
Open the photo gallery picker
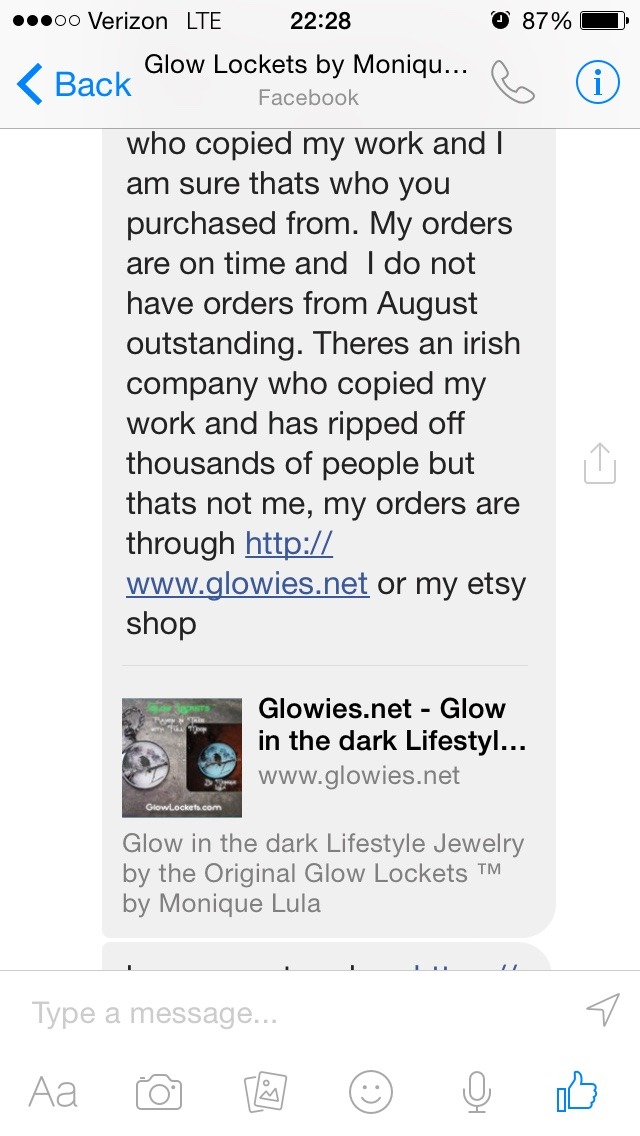click(x=265, y=1092)
